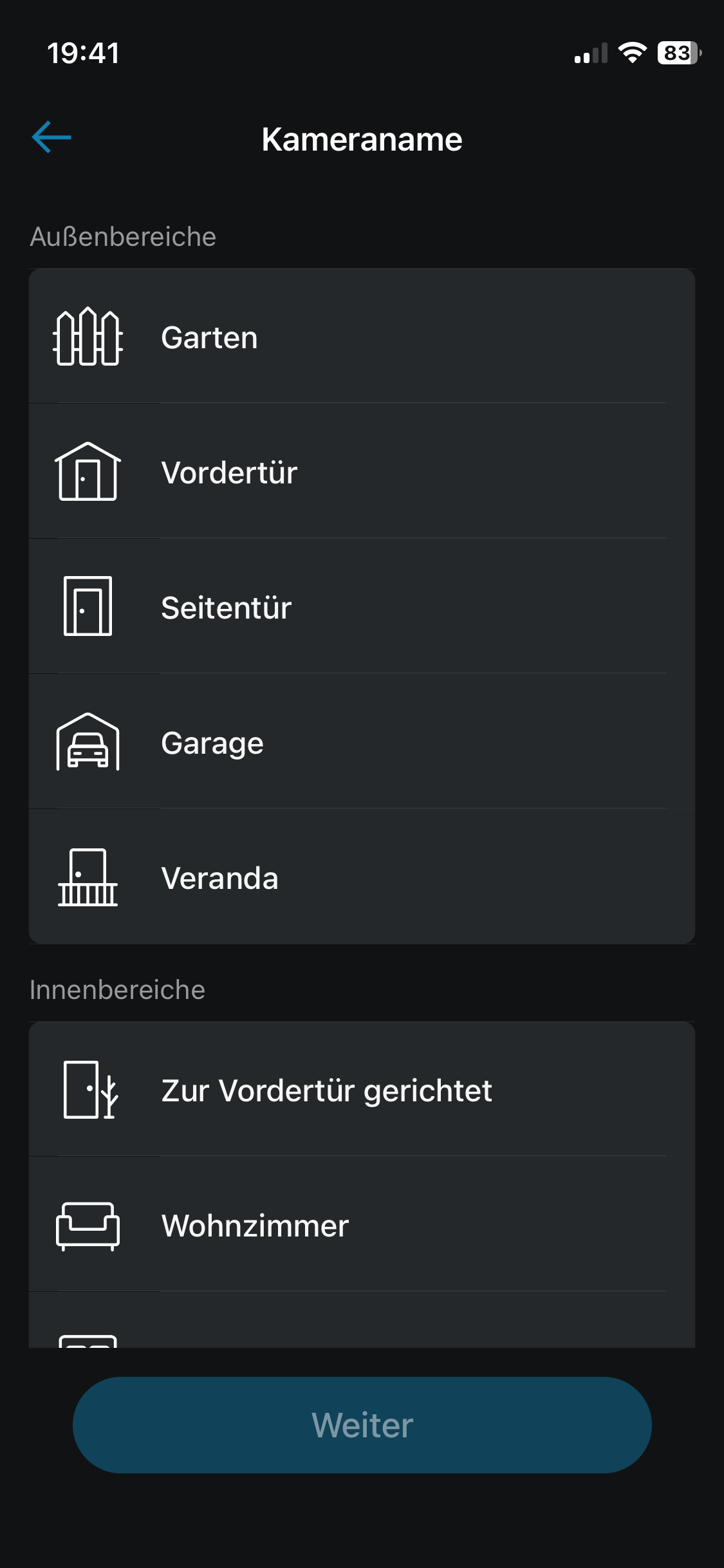The image size is (724, 1568).
Task: Pick Wohnzimmer from indoor areas
Action: [x=360, y=1226]
